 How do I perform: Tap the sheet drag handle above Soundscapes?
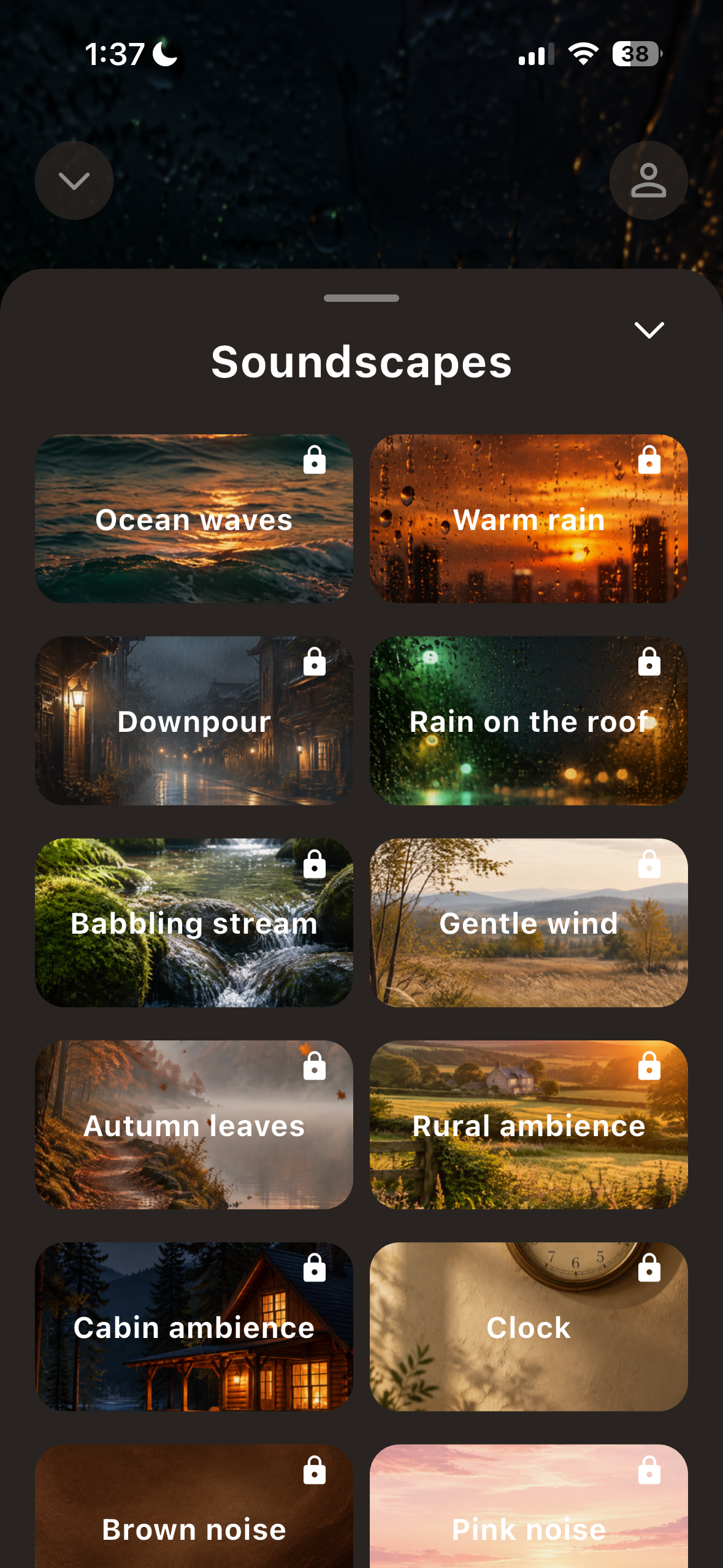point(361,298)
